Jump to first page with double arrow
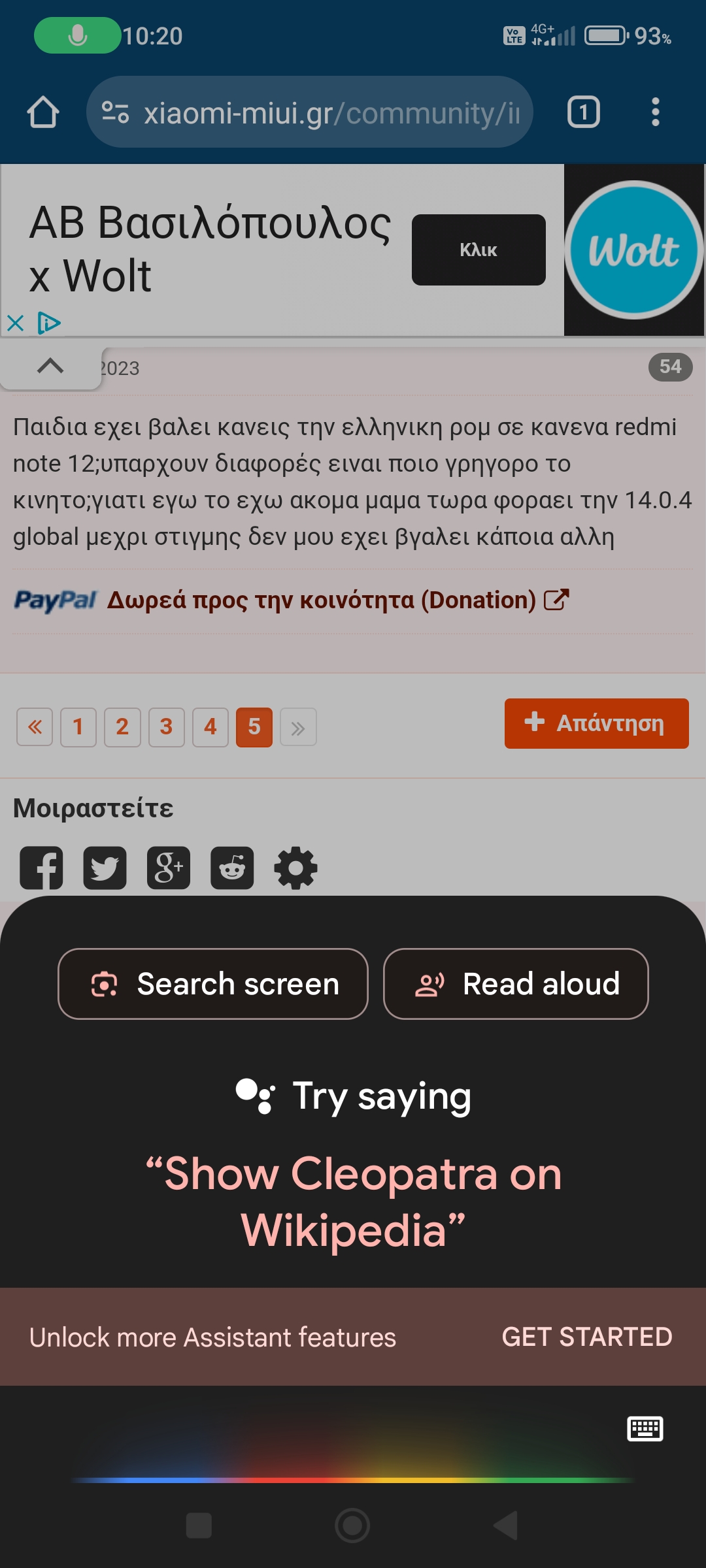 [35, 727]
